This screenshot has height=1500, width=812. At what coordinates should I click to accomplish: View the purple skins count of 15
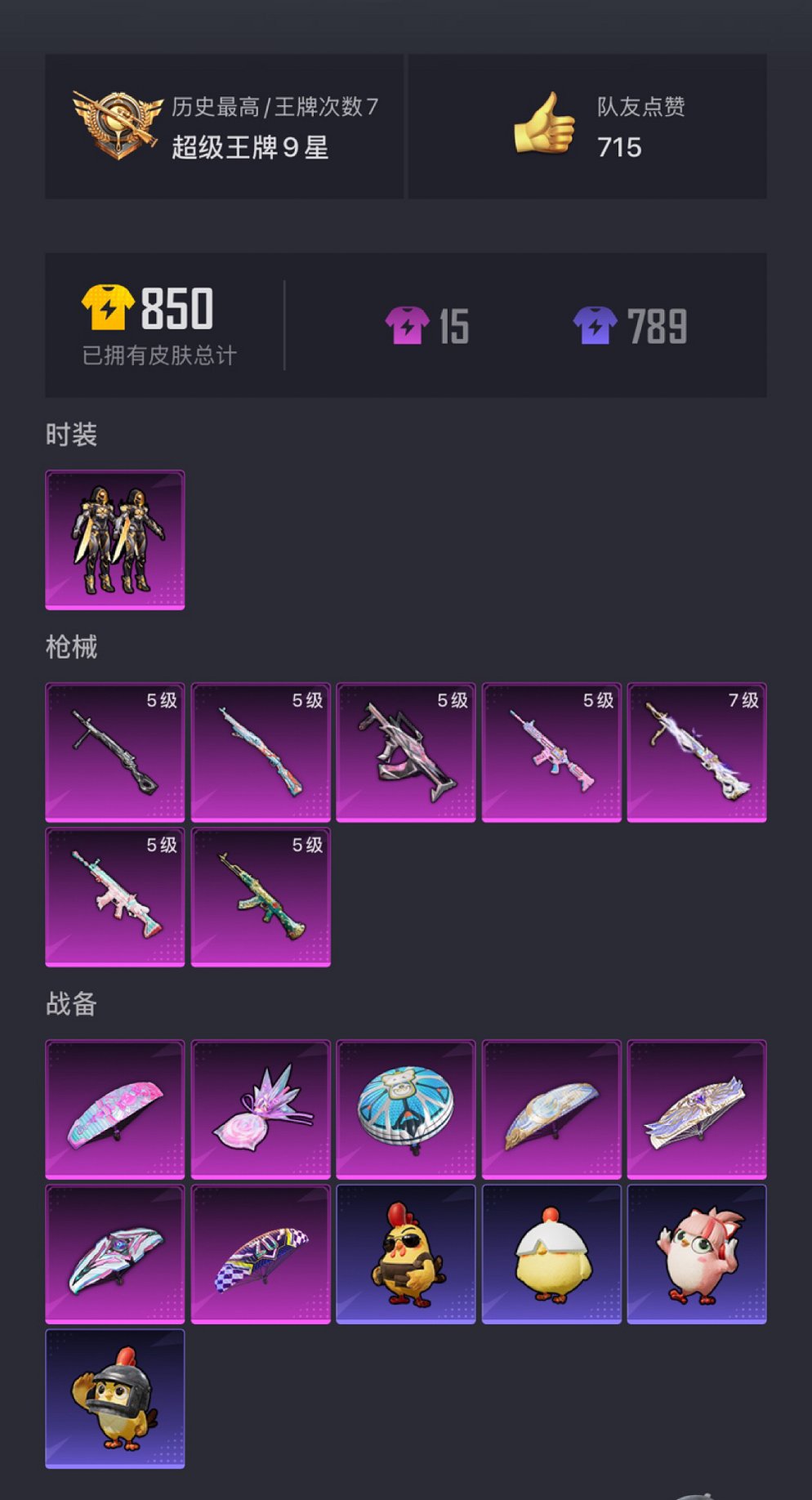pyautogui.click(x=427, y=326)
